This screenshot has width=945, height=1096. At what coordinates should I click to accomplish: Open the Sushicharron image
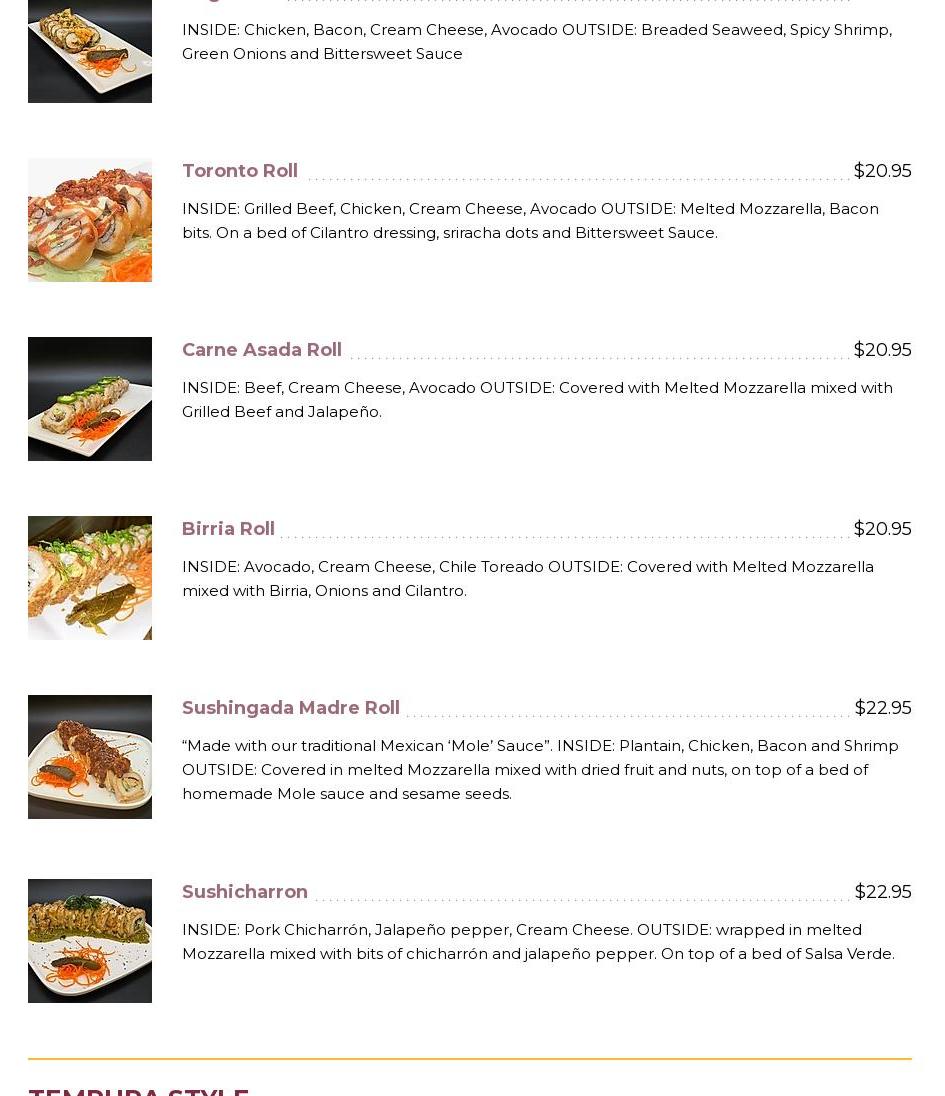click(90, 941)
